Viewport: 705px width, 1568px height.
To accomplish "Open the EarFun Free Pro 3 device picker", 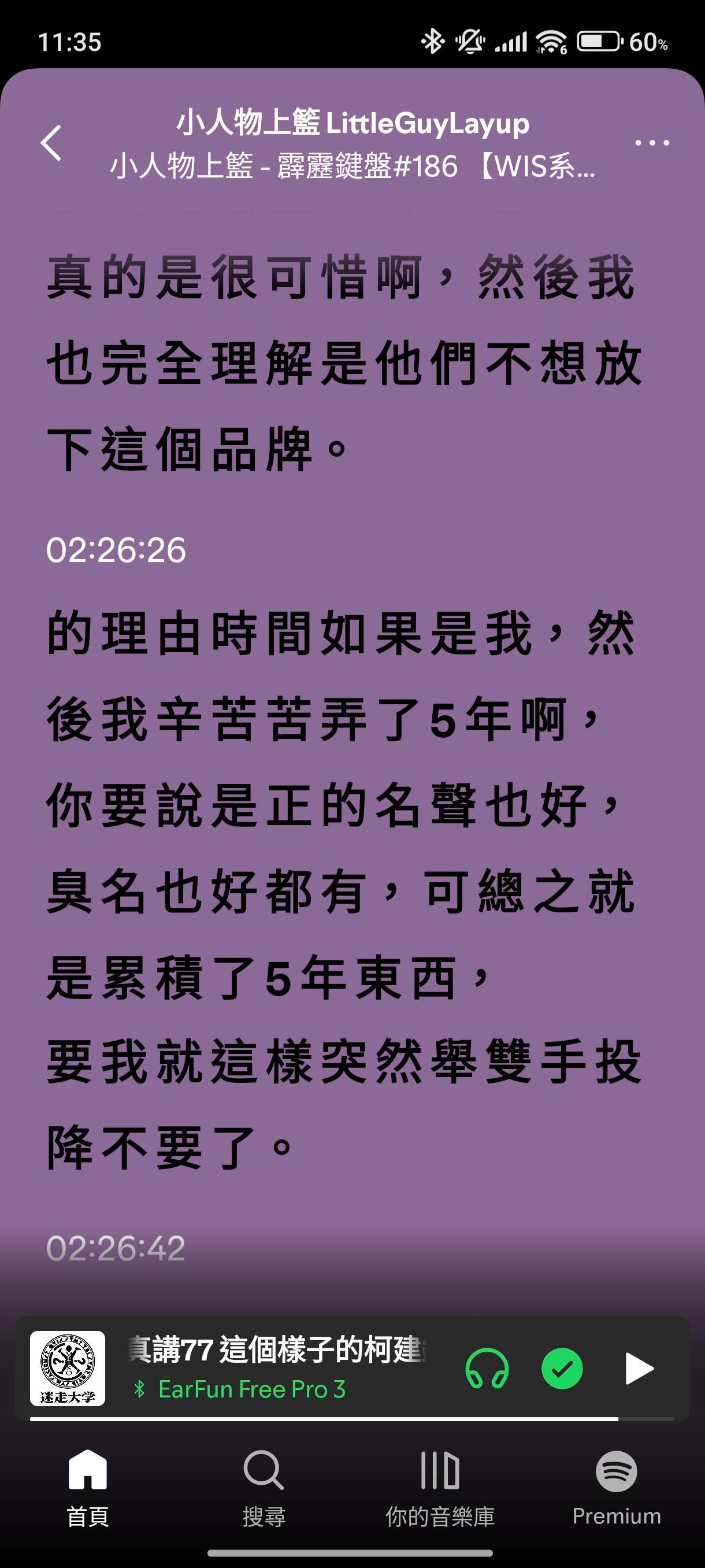I will (x=239, y=1390).
